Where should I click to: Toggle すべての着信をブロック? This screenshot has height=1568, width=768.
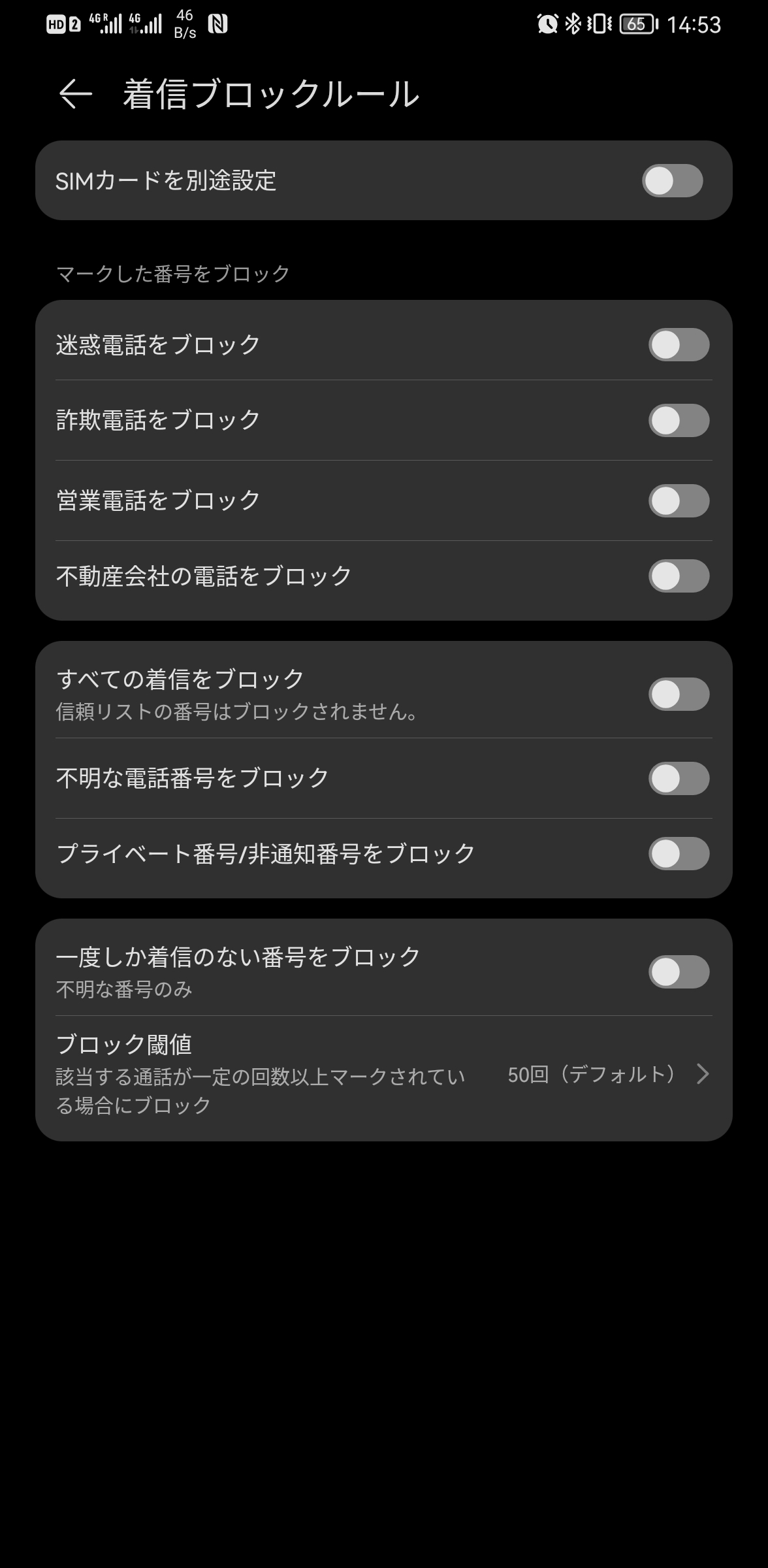click(679, 694)
